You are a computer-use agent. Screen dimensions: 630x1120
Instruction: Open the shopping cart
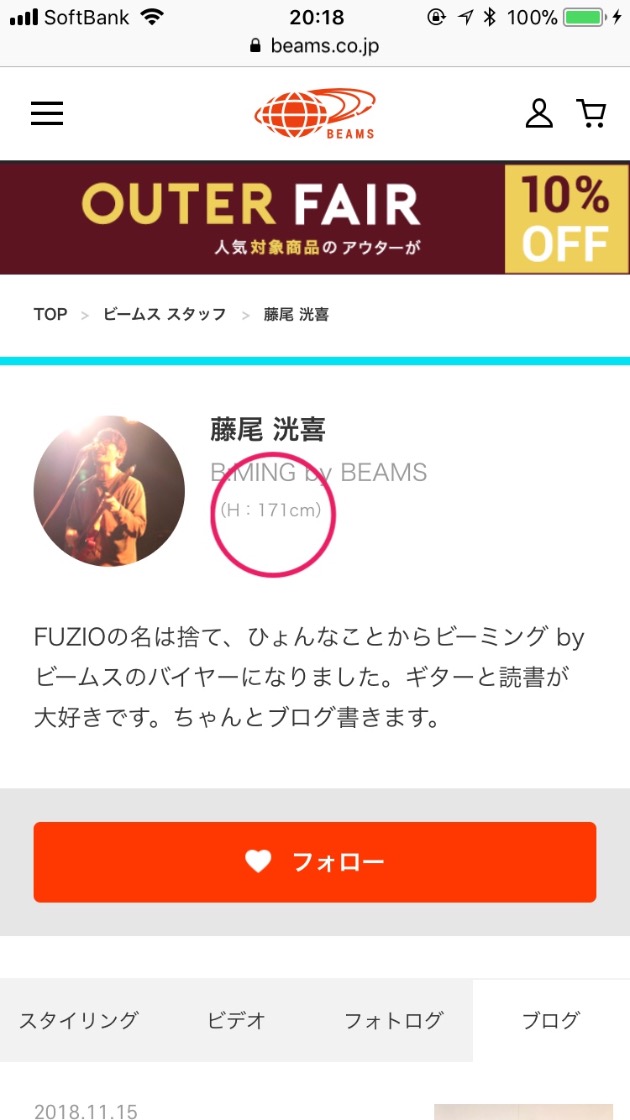[x=592, y=114]
